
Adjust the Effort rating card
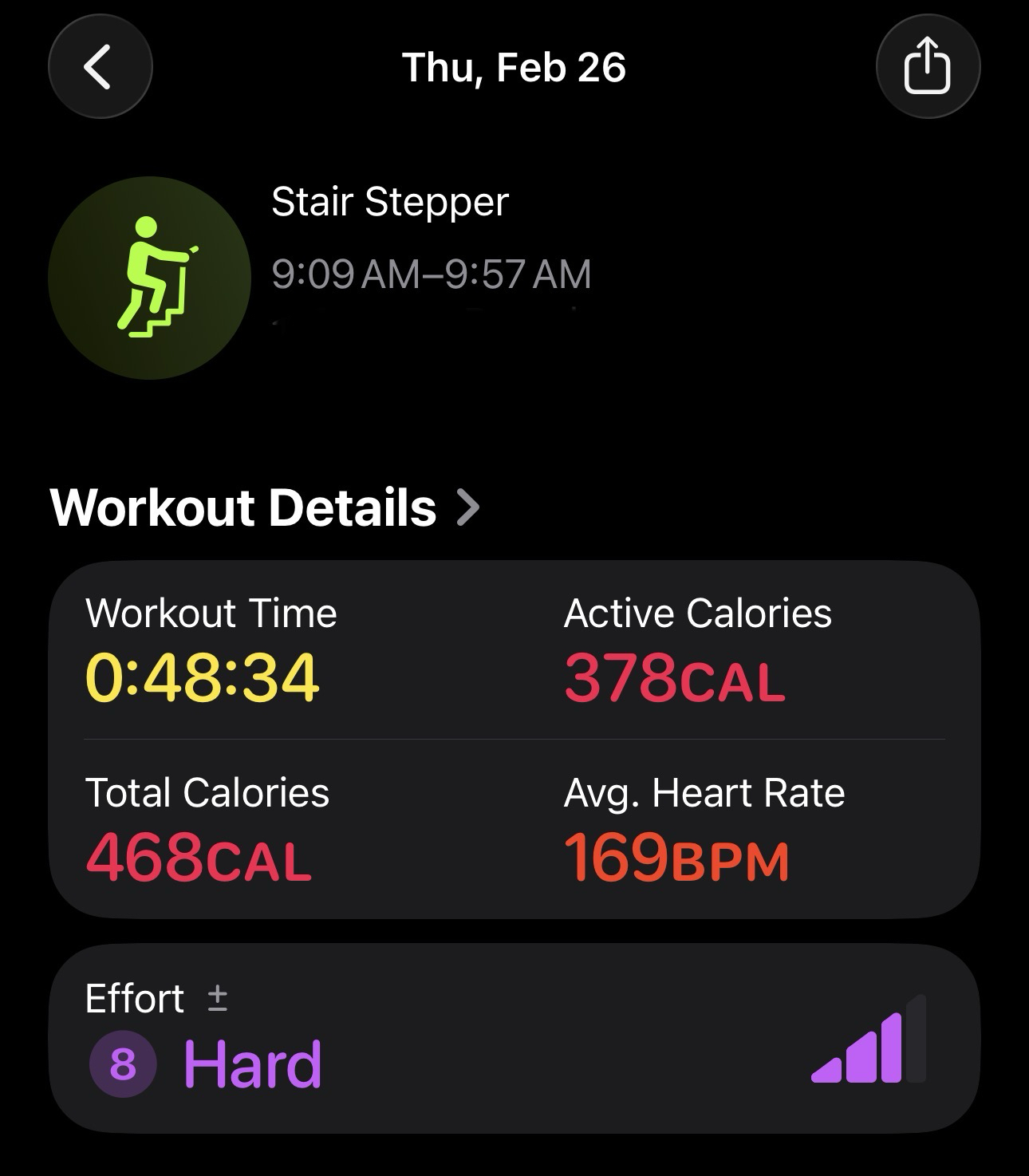[514, 1037]
